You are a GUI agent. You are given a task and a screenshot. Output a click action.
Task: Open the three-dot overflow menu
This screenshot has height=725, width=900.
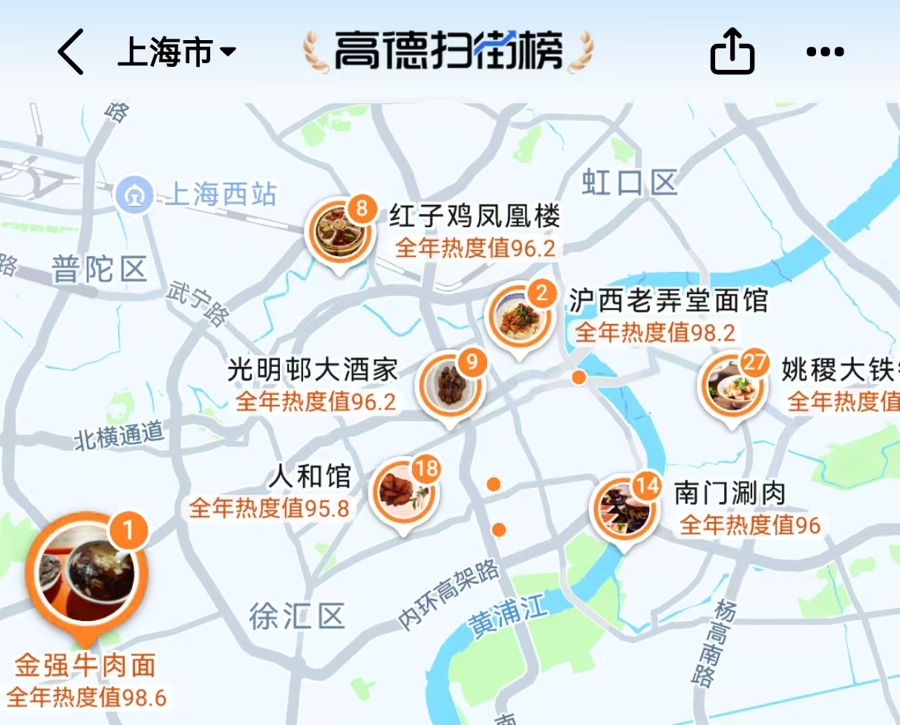point(825,52)
